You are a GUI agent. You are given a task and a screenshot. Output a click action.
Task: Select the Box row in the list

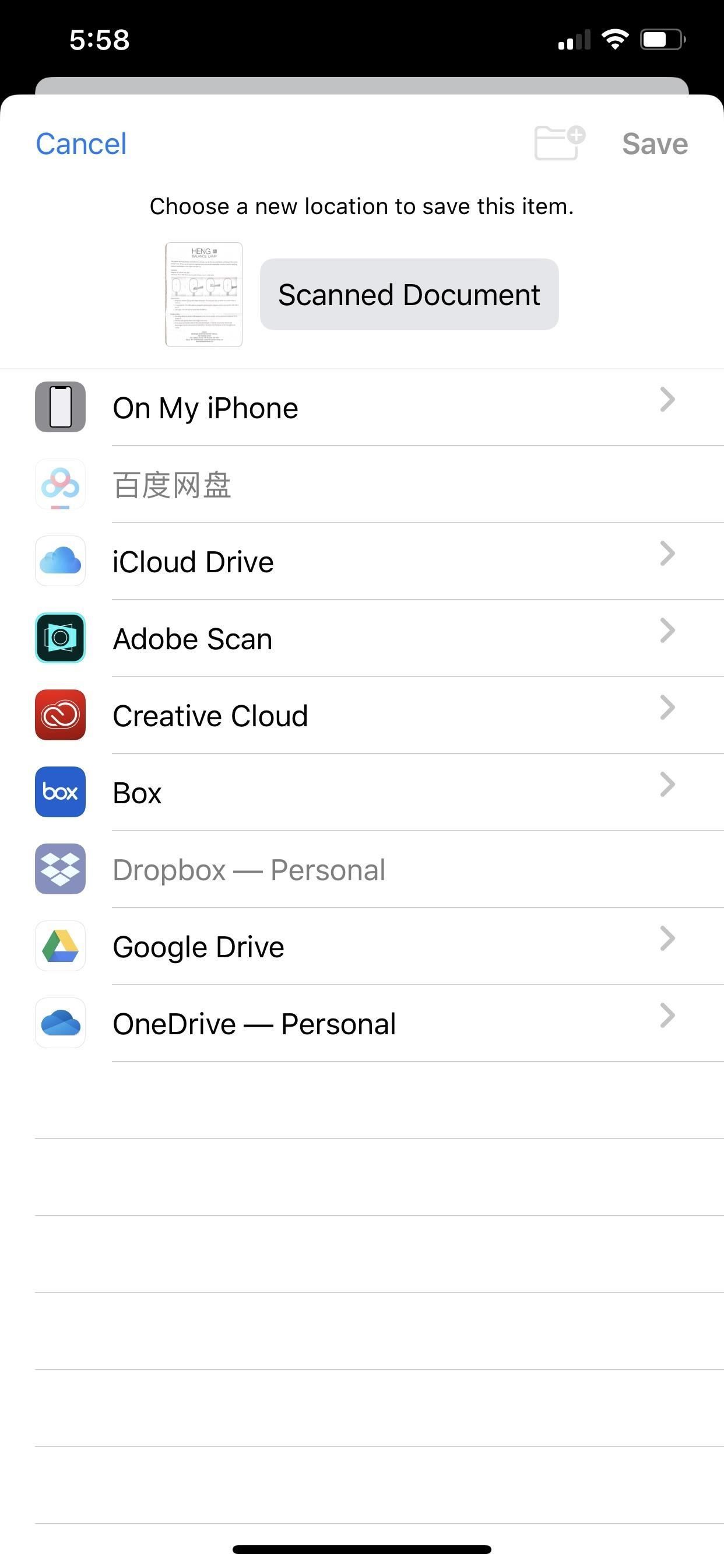click(x=365, y=792)
